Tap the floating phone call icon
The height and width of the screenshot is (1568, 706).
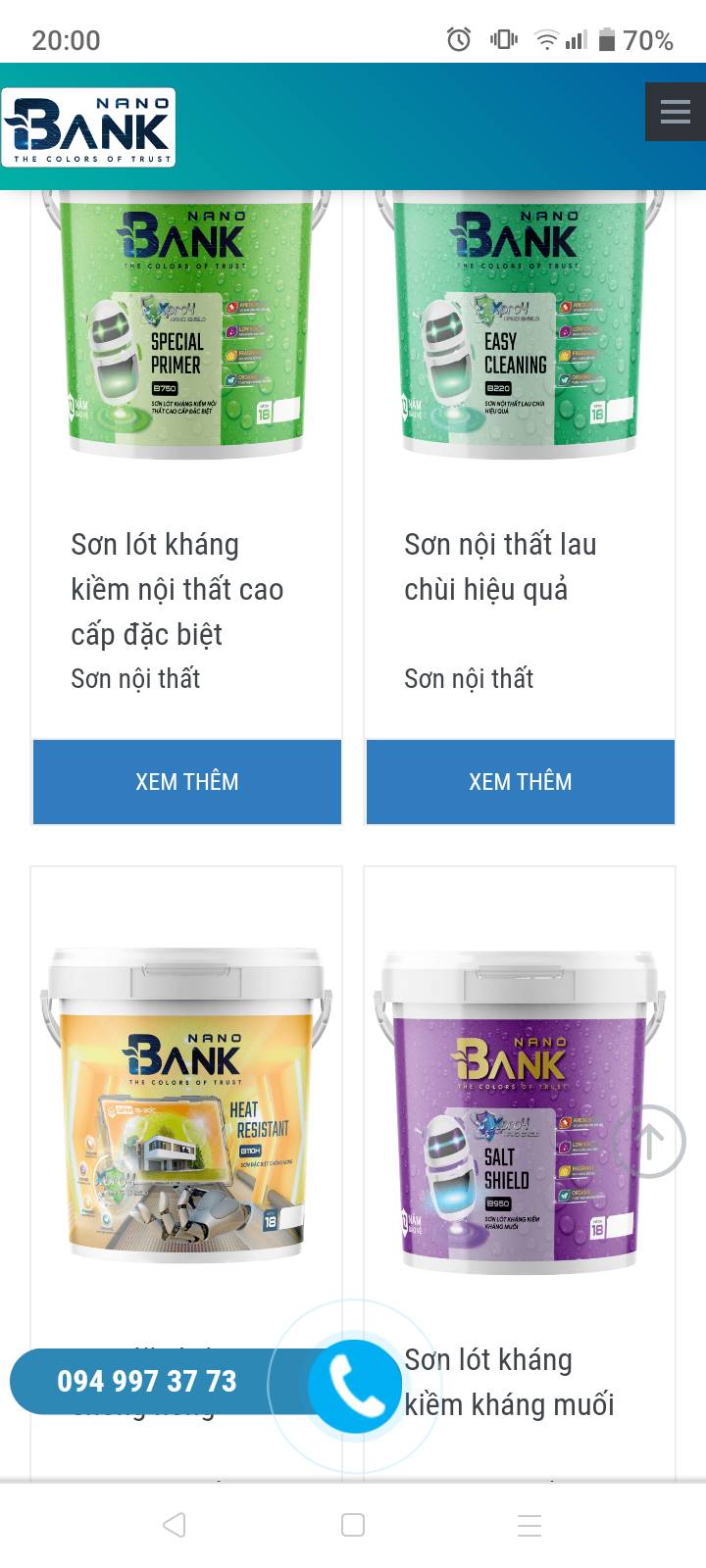[x=355, y=1386]
